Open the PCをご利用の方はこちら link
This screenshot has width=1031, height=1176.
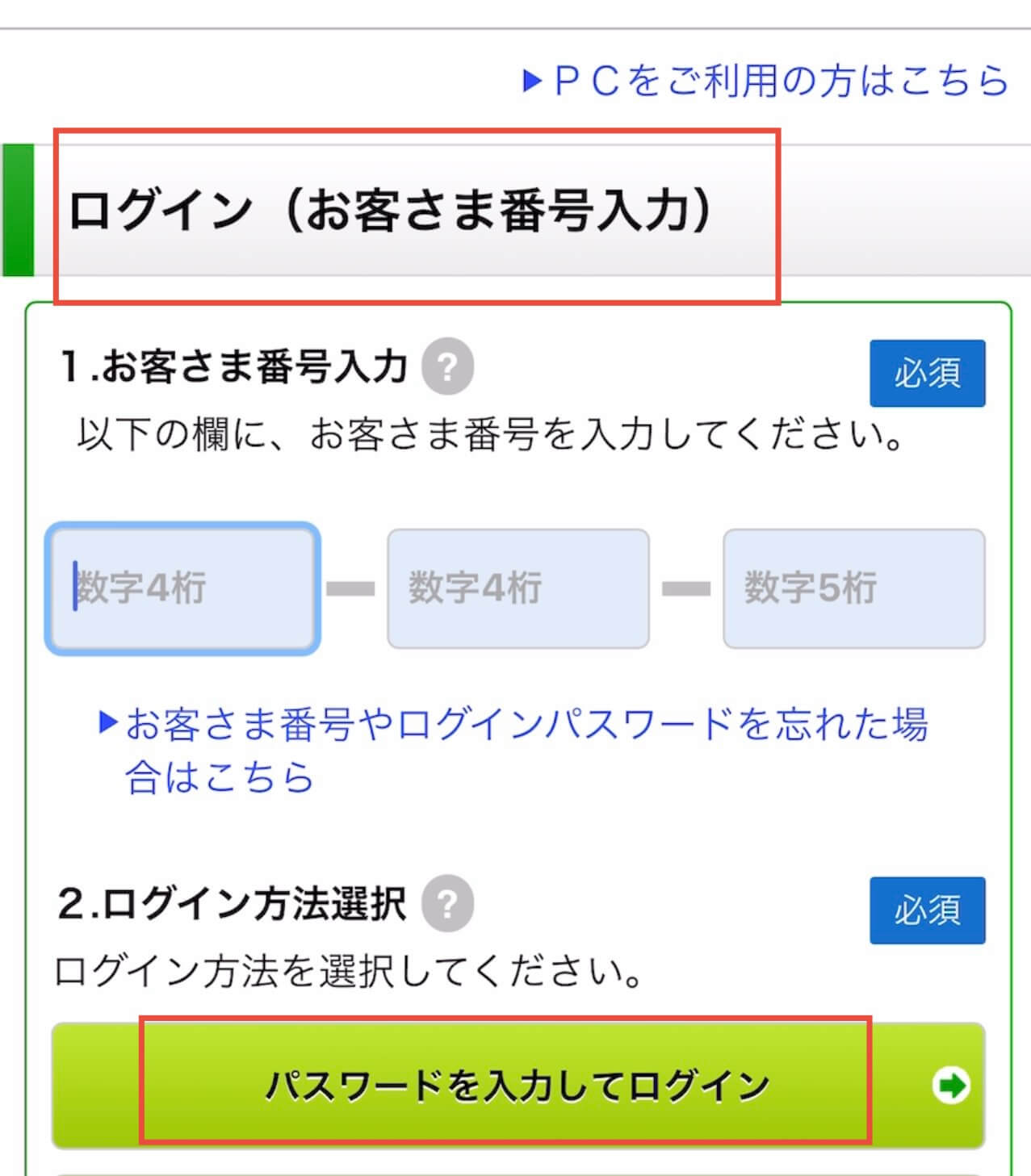point(767,81)
